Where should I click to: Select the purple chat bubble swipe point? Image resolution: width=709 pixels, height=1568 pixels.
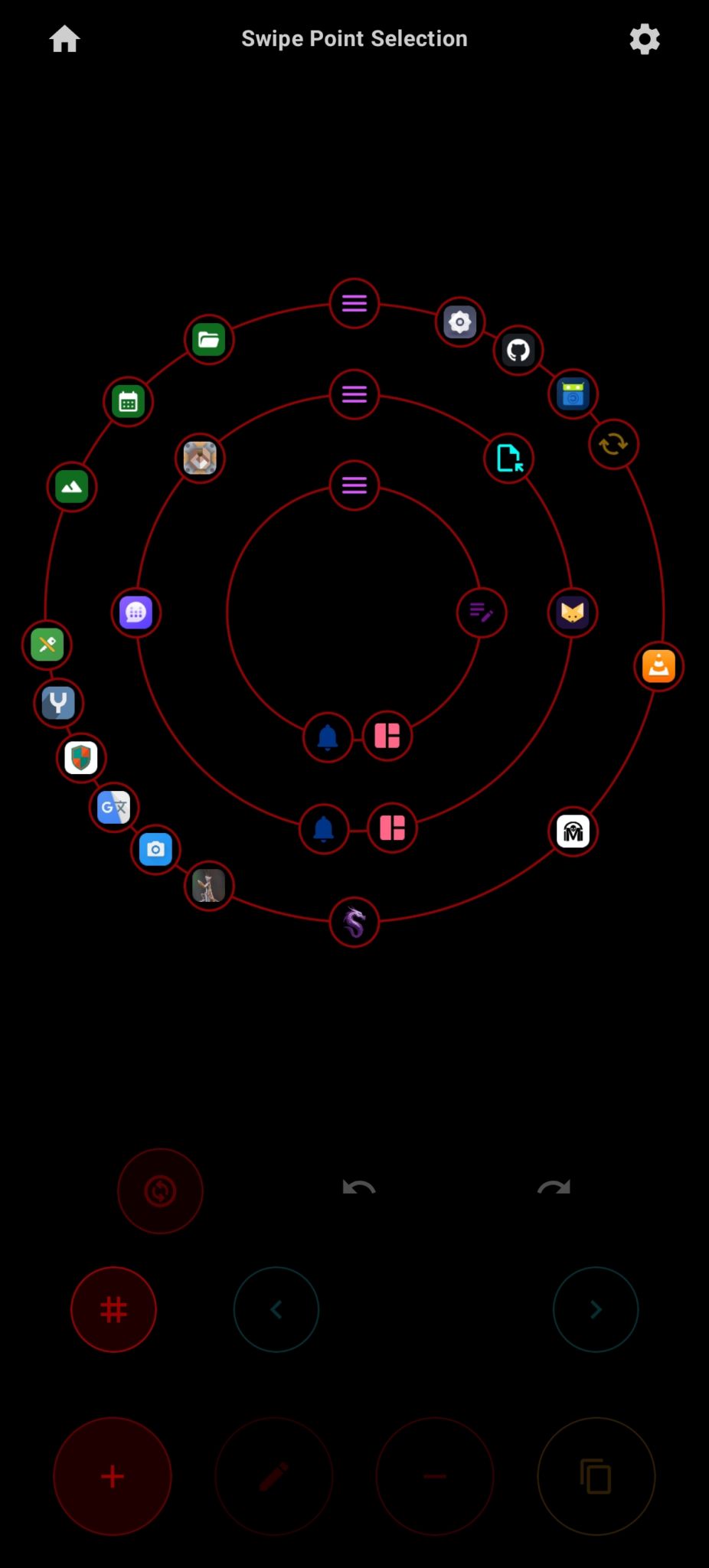(136, 612)
